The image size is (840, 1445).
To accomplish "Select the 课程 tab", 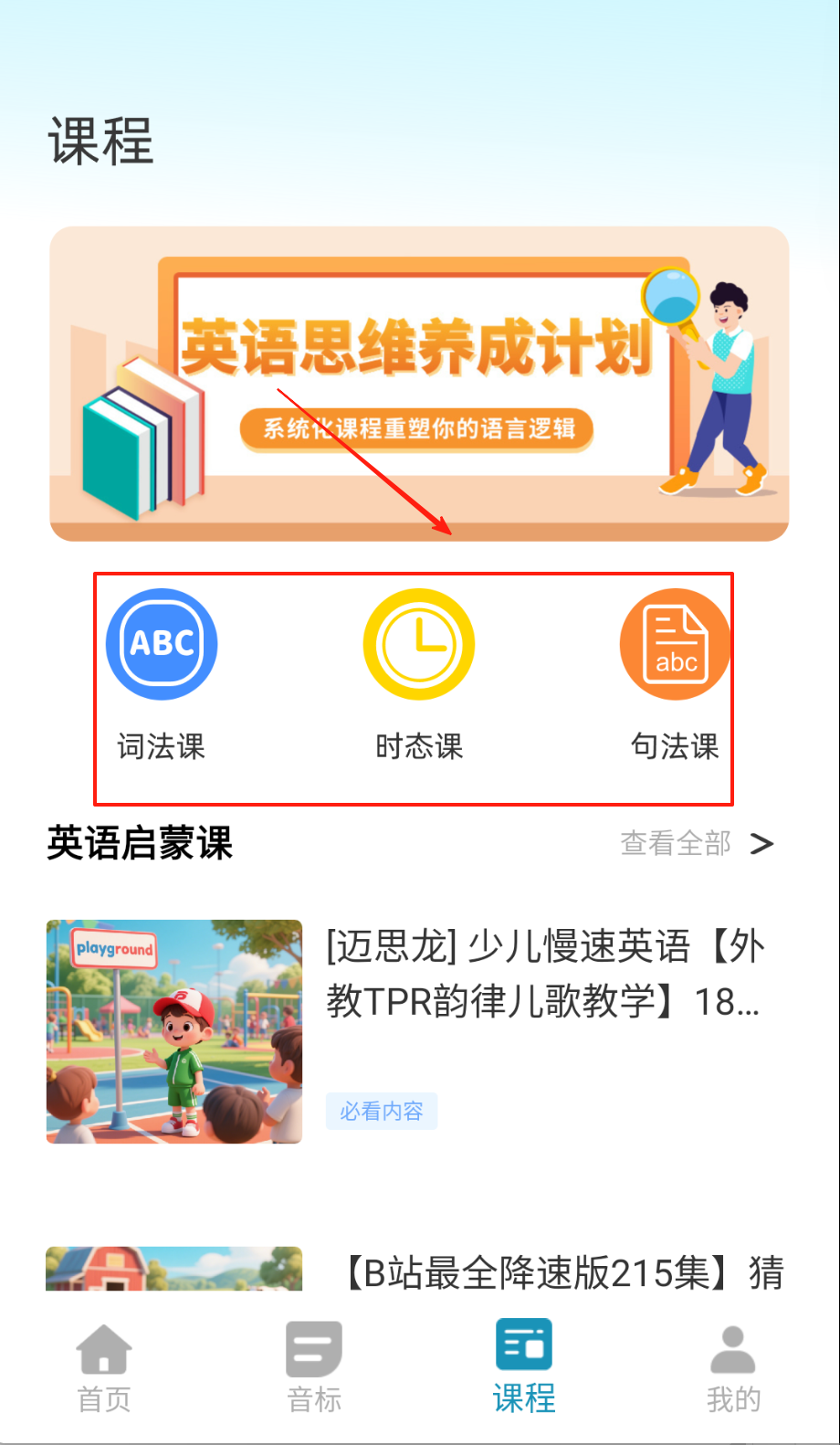I will pyautogui.click(x=524, y=1367).
